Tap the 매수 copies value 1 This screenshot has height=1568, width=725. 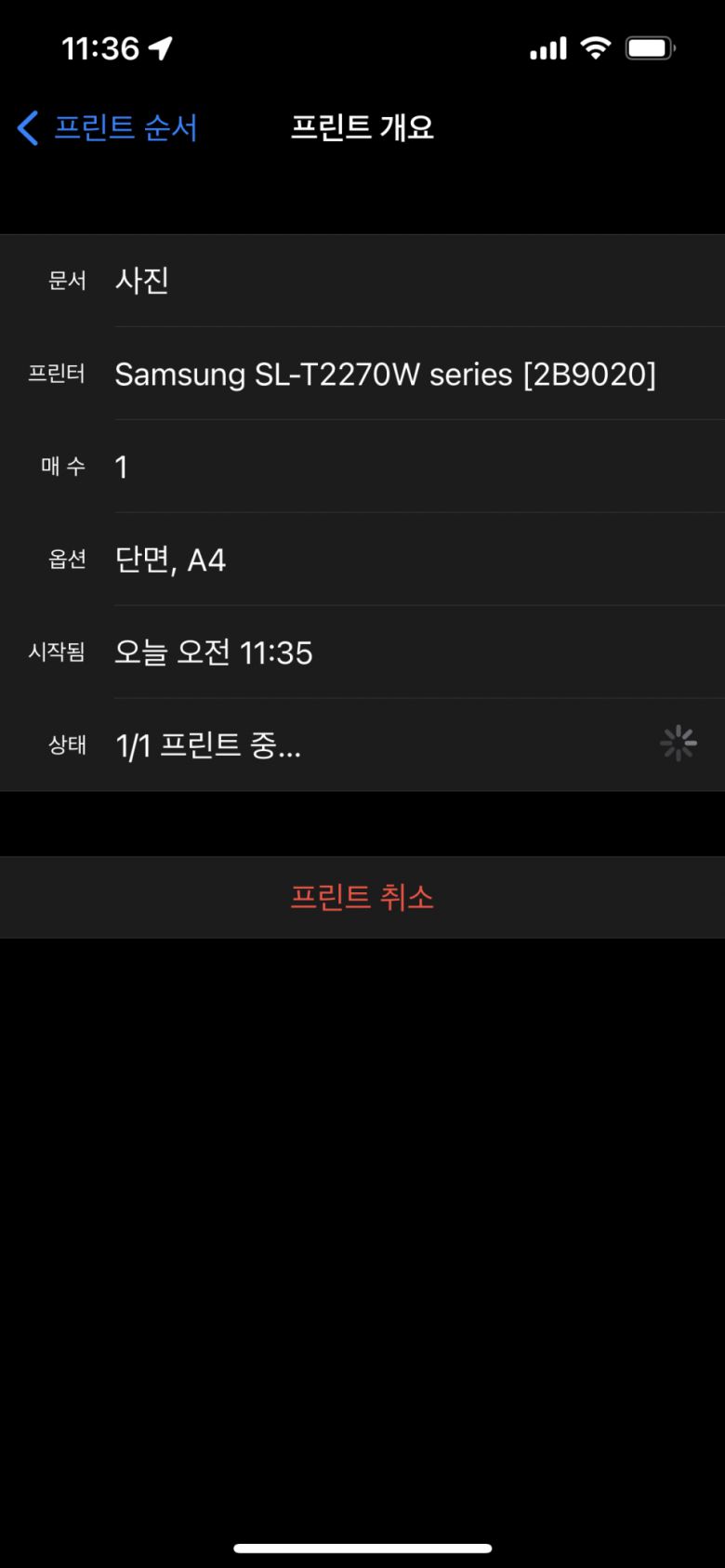(121, 467)
